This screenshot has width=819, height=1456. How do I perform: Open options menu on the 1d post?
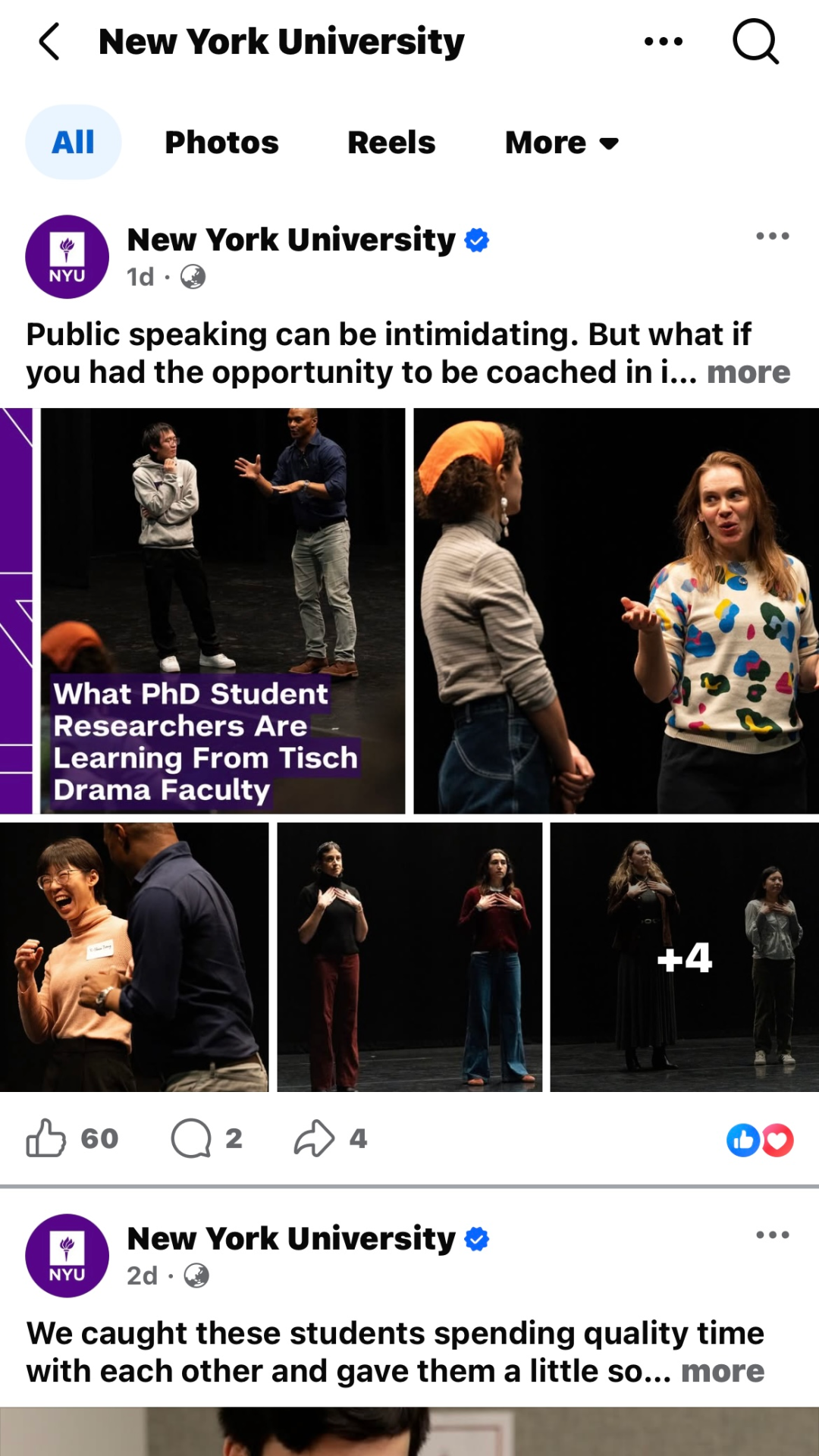[x=772, y=237]
